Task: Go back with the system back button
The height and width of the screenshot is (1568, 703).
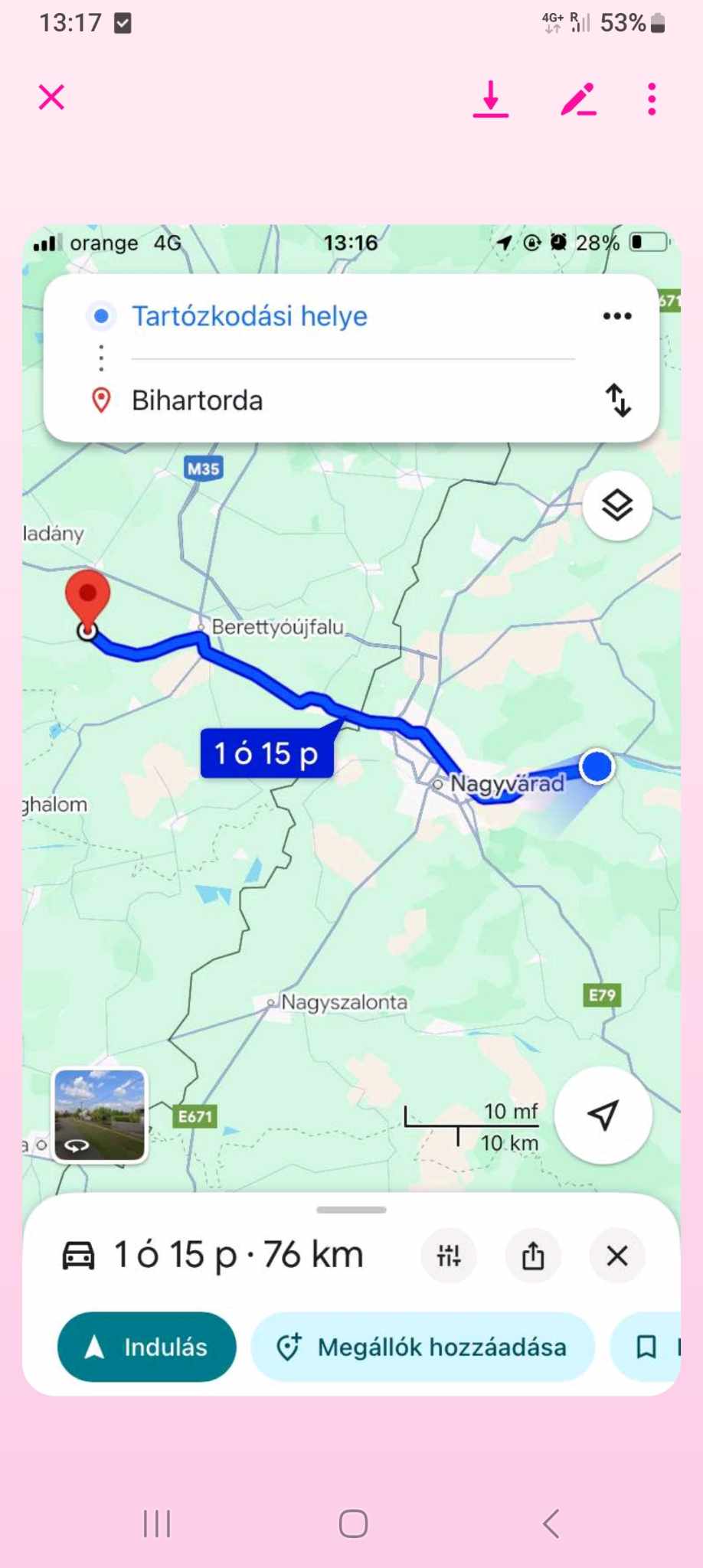Action: pos(551,1524)
